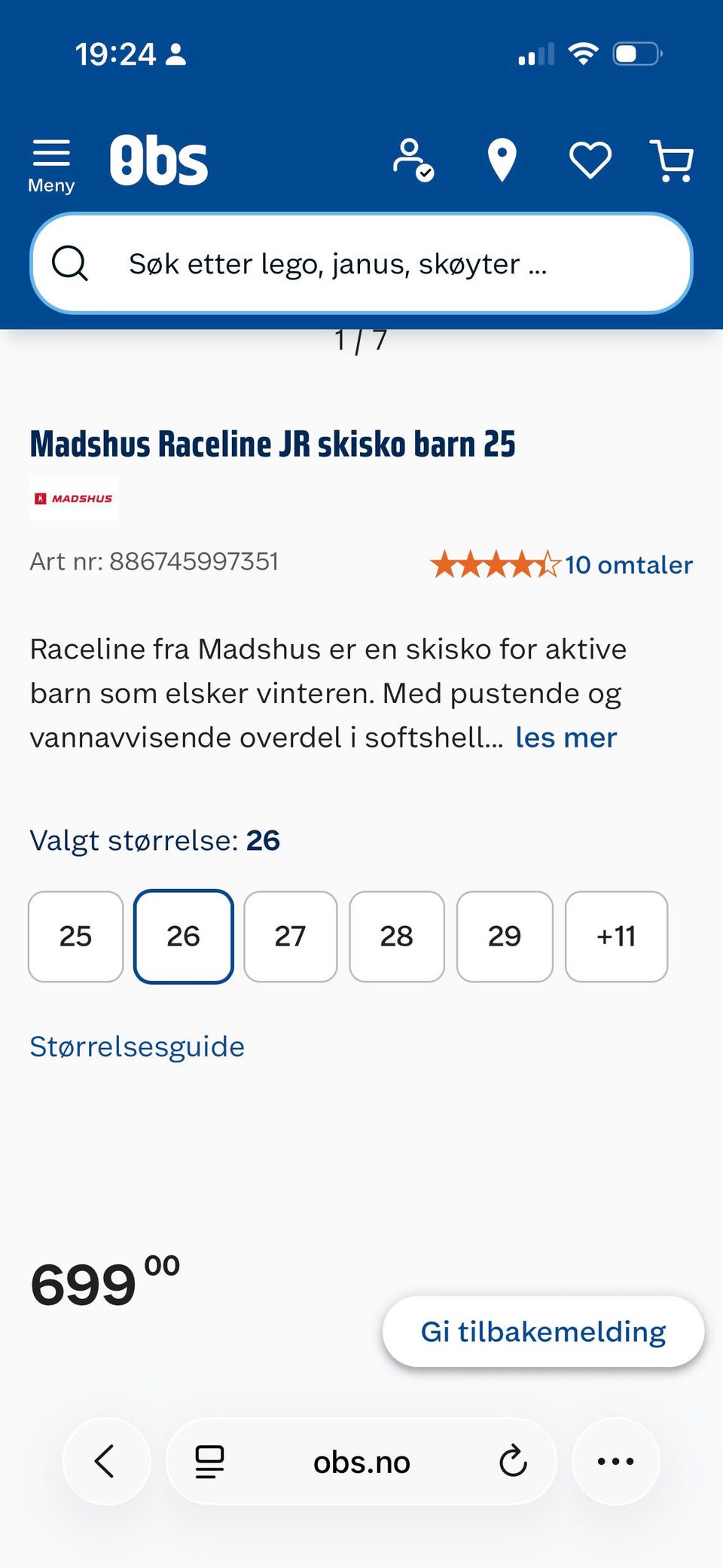Reload the page with the refresh icon
This screenshot has width=723, height=1568.
coord(513,1460)
